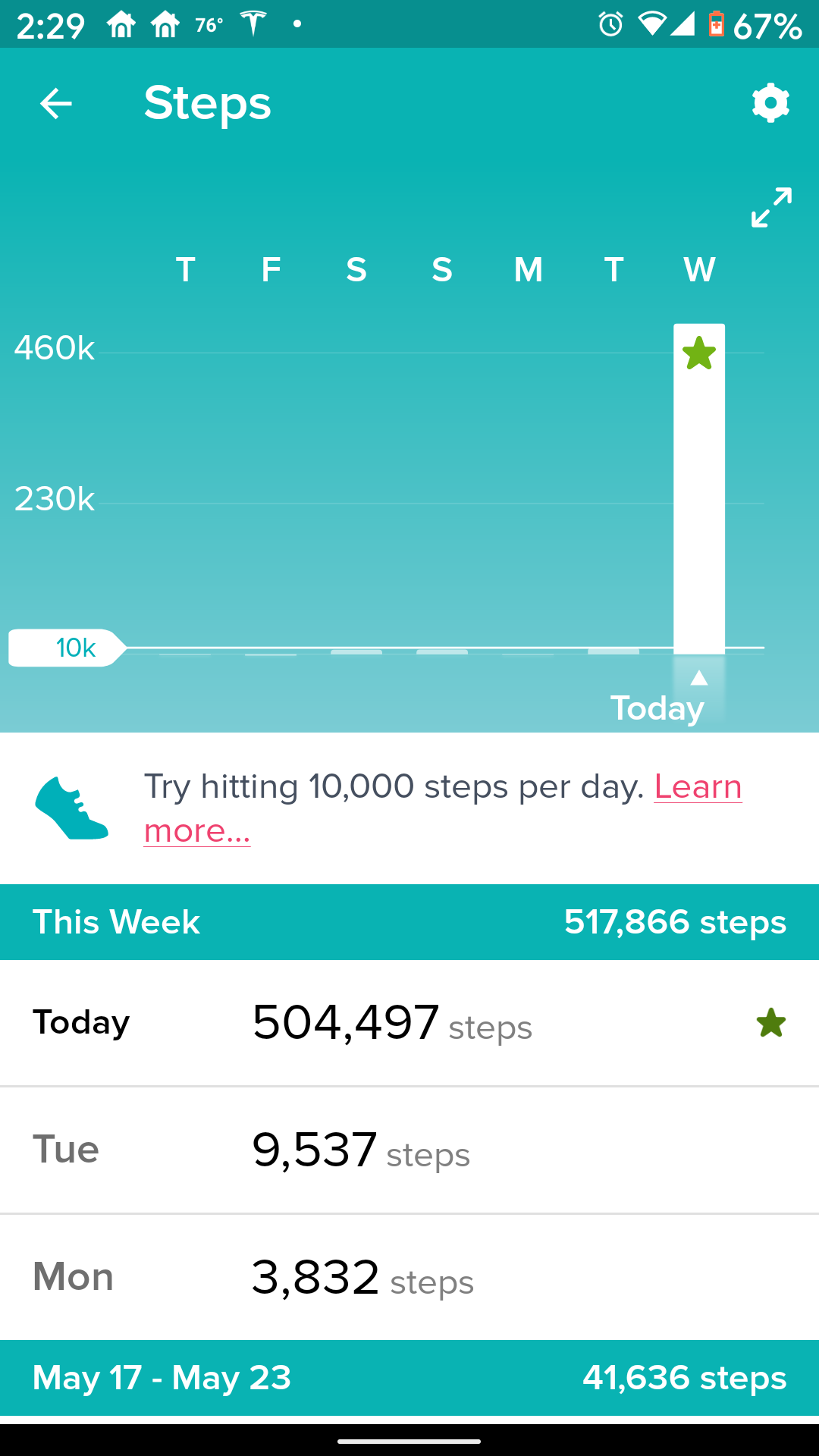Image resolution: width=819 pixels, height=1456 pixels.
Task: Expand the steps chart to fullscreen
Action: click(x=770, y=207)
